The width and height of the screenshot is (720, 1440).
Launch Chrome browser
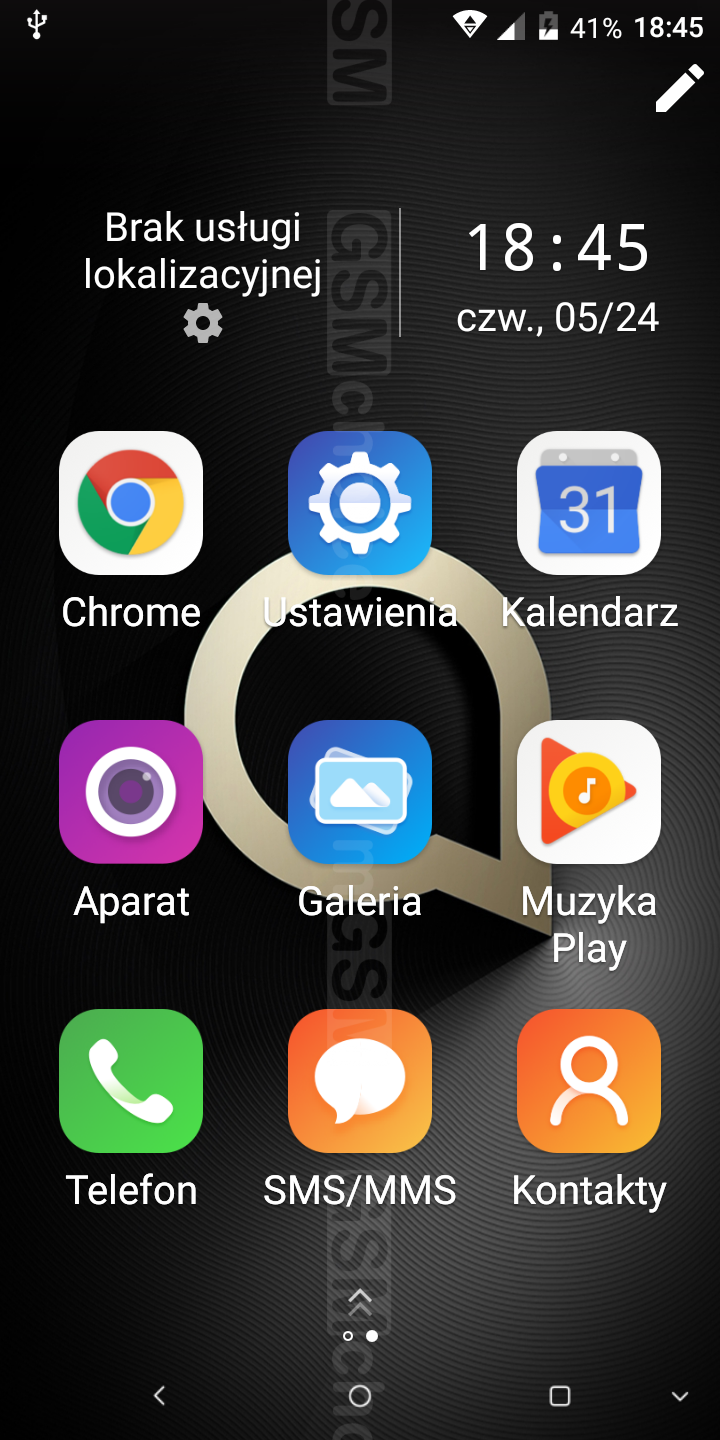[x=131, y=503]
